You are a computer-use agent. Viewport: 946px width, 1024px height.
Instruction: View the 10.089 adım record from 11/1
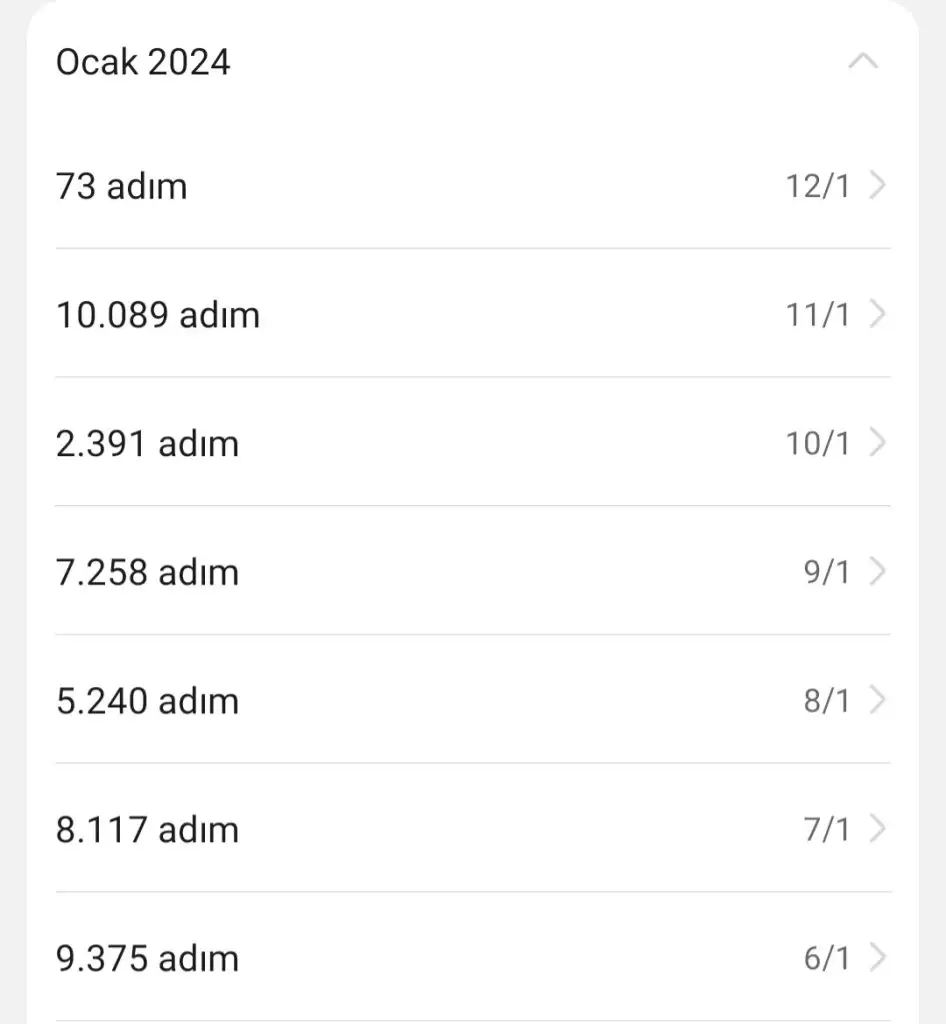tap(472, 315)
